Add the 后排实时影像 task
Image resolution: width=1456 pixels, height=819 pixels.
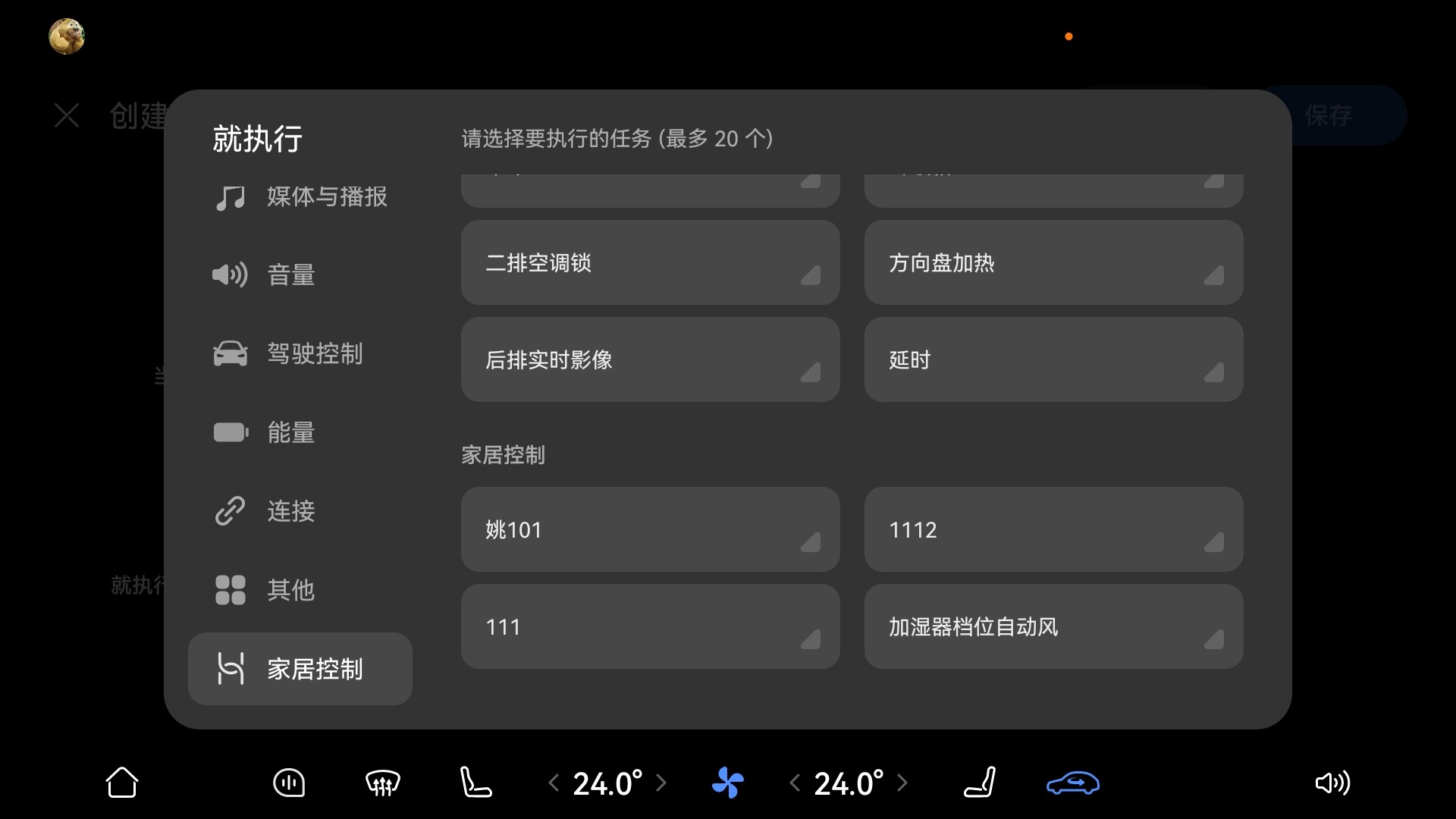pyautogui.click(x=650, y=359)
